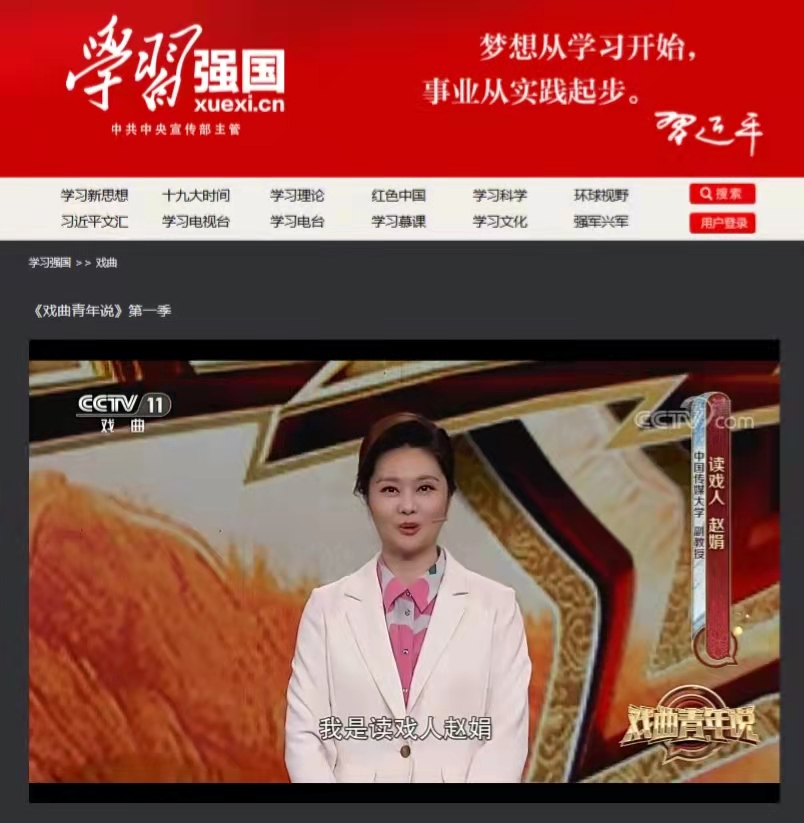Image resolution: width=804 pixels, height=823 pixels.
Task: Open 学习科学 in navigation
Action: coord(500,195)
